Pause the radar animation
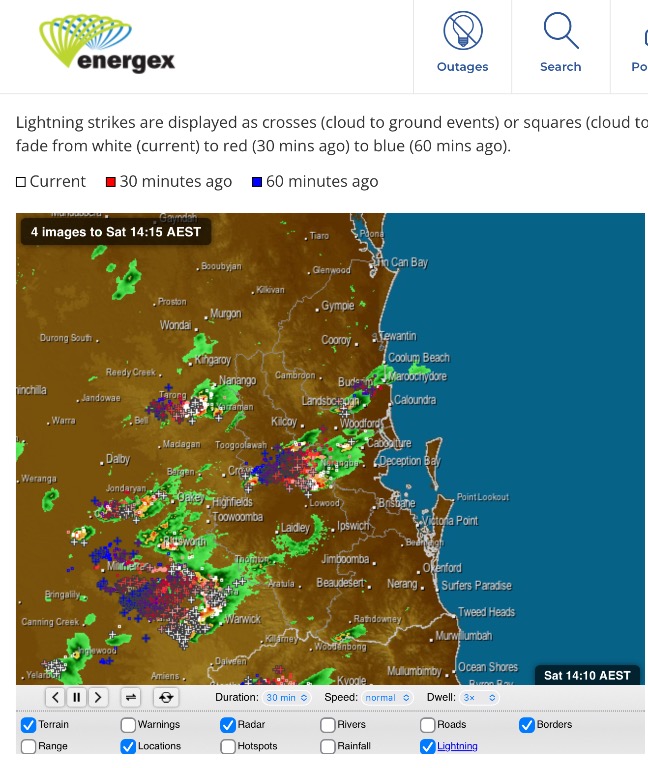 coord(76,697)
